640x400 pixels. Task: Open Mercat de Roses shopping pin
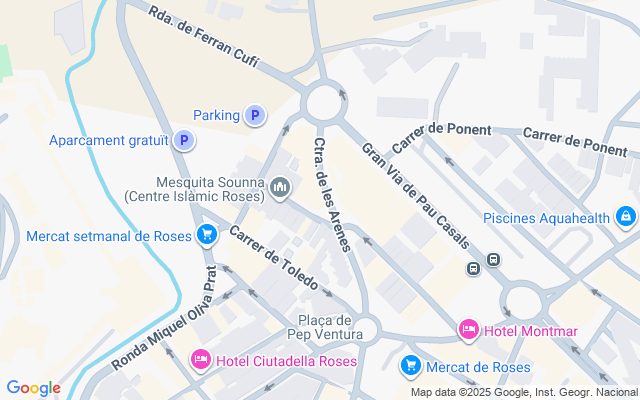click(x=410, y=366)
